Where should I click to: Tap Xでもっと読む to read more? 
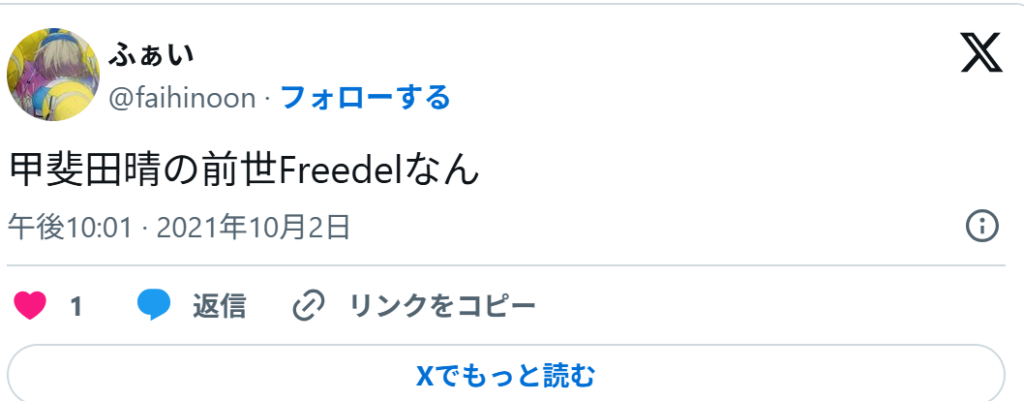pyautogui.click(x=505, y=375)
